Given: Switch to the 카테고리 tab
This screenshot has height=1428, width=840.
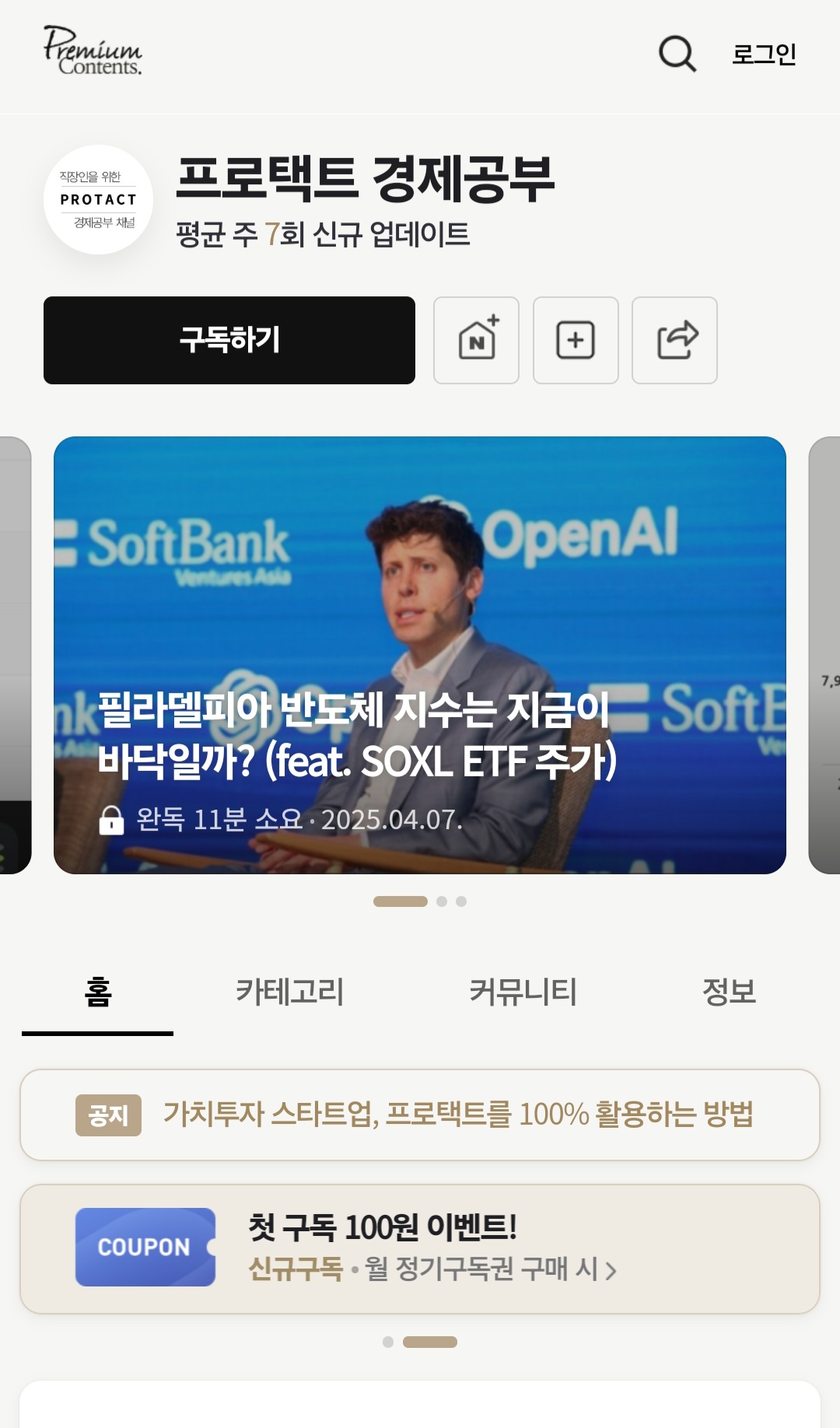Looking at the screenshot, I should coord(289,992).
